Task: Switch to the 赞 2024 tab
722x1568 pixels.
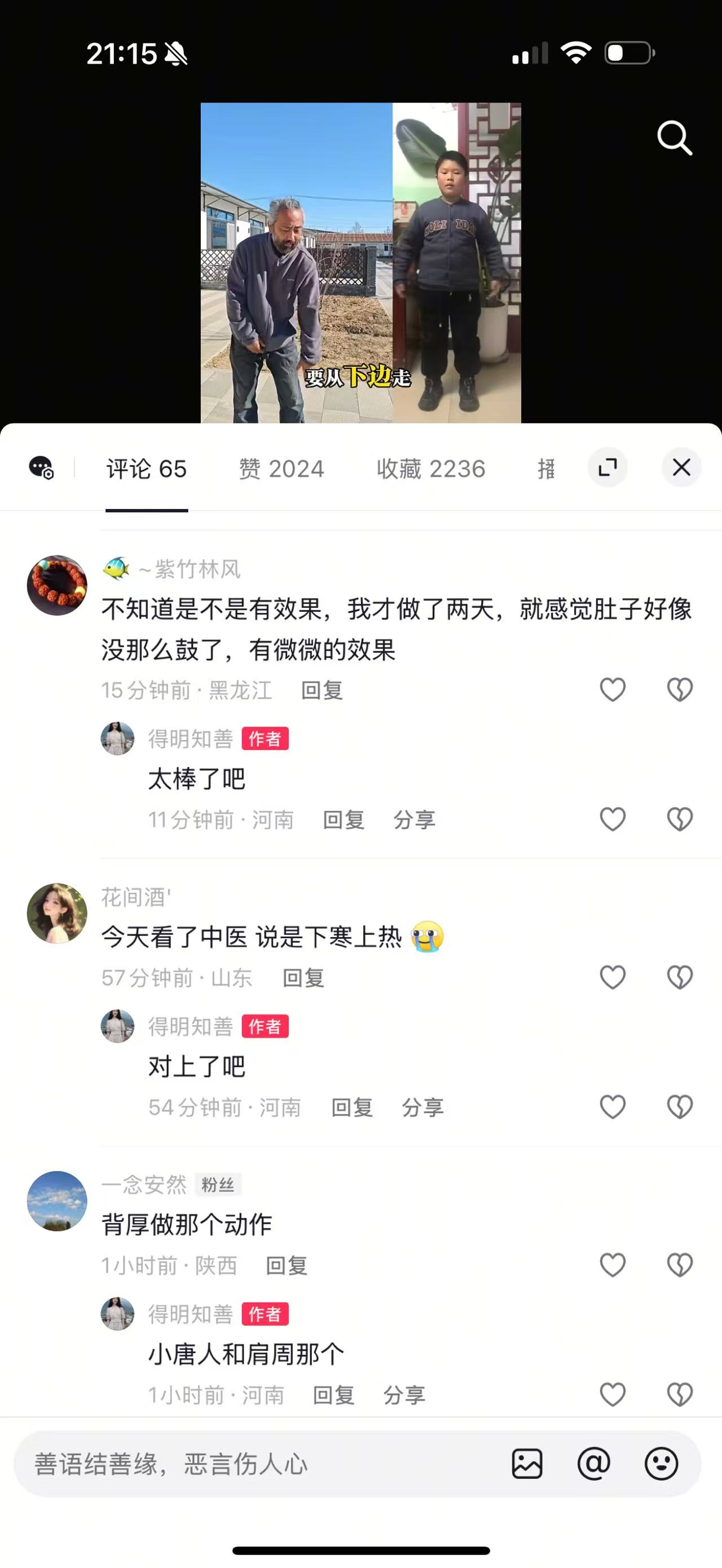Action: (281, 469)
